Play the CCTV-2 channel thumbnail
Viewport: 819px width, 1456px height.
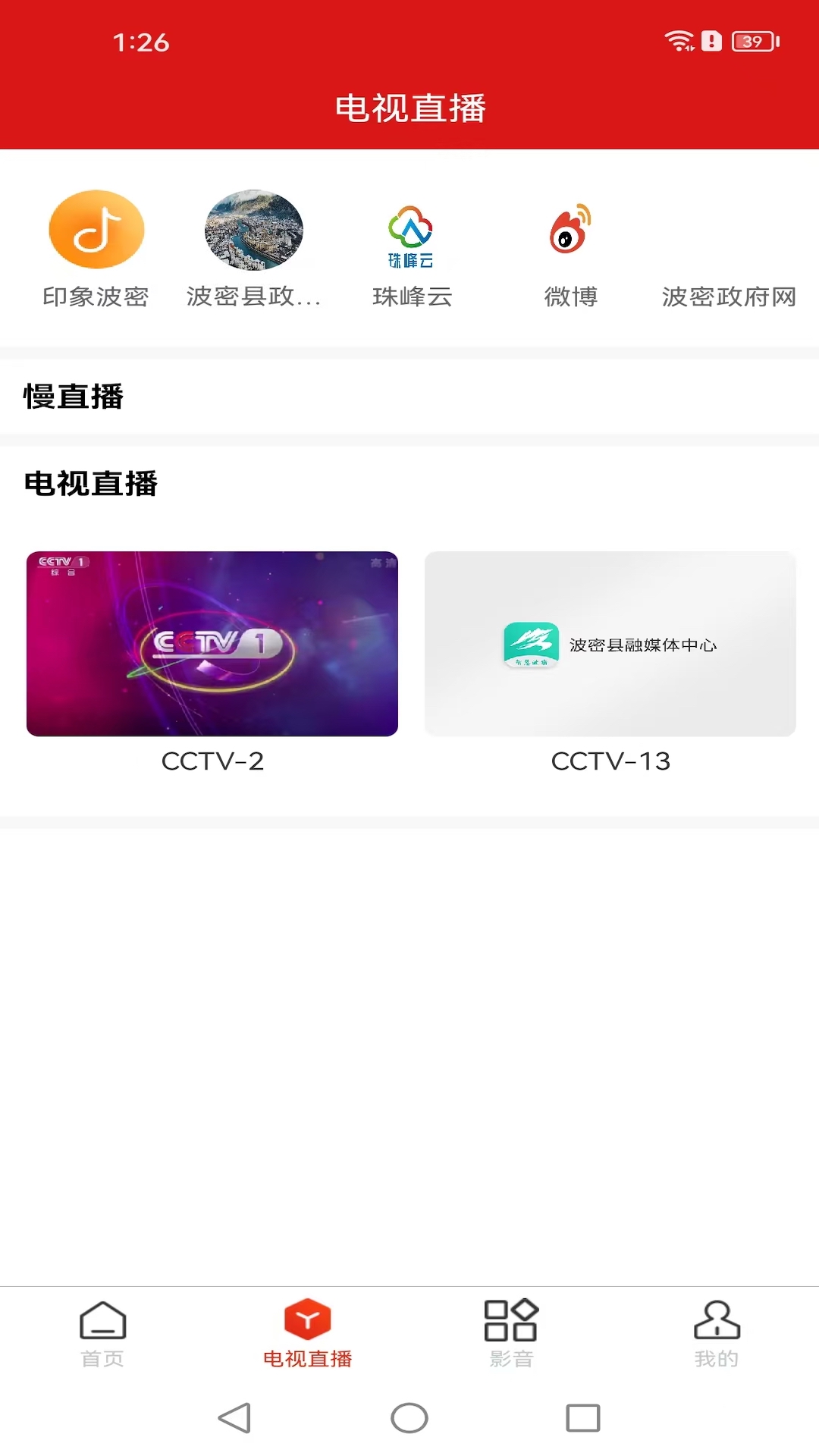point(212,643)
